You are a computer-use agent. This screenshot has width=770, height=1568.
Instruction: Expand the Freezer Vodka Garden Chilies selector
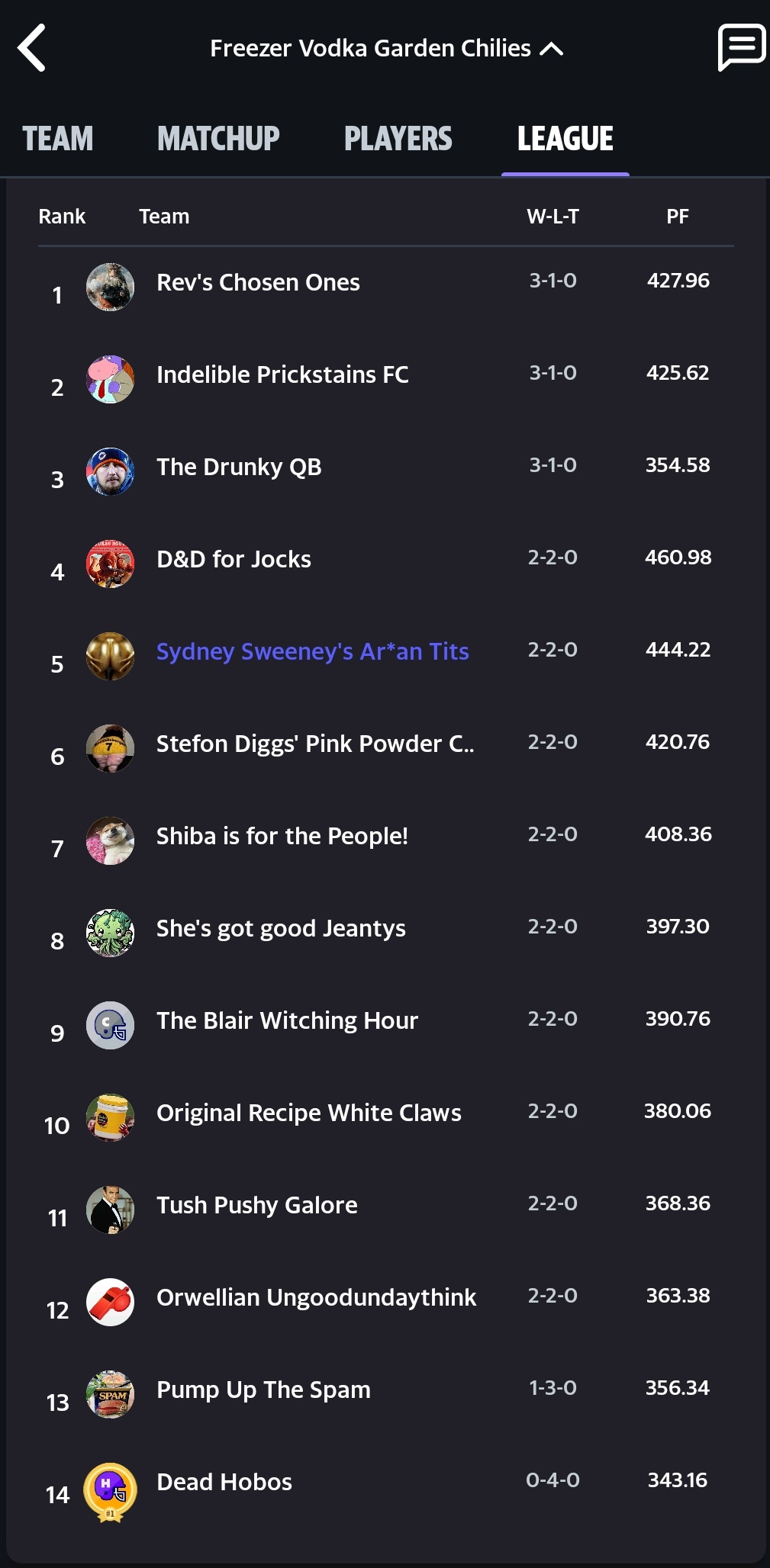[x=385, y=49]
